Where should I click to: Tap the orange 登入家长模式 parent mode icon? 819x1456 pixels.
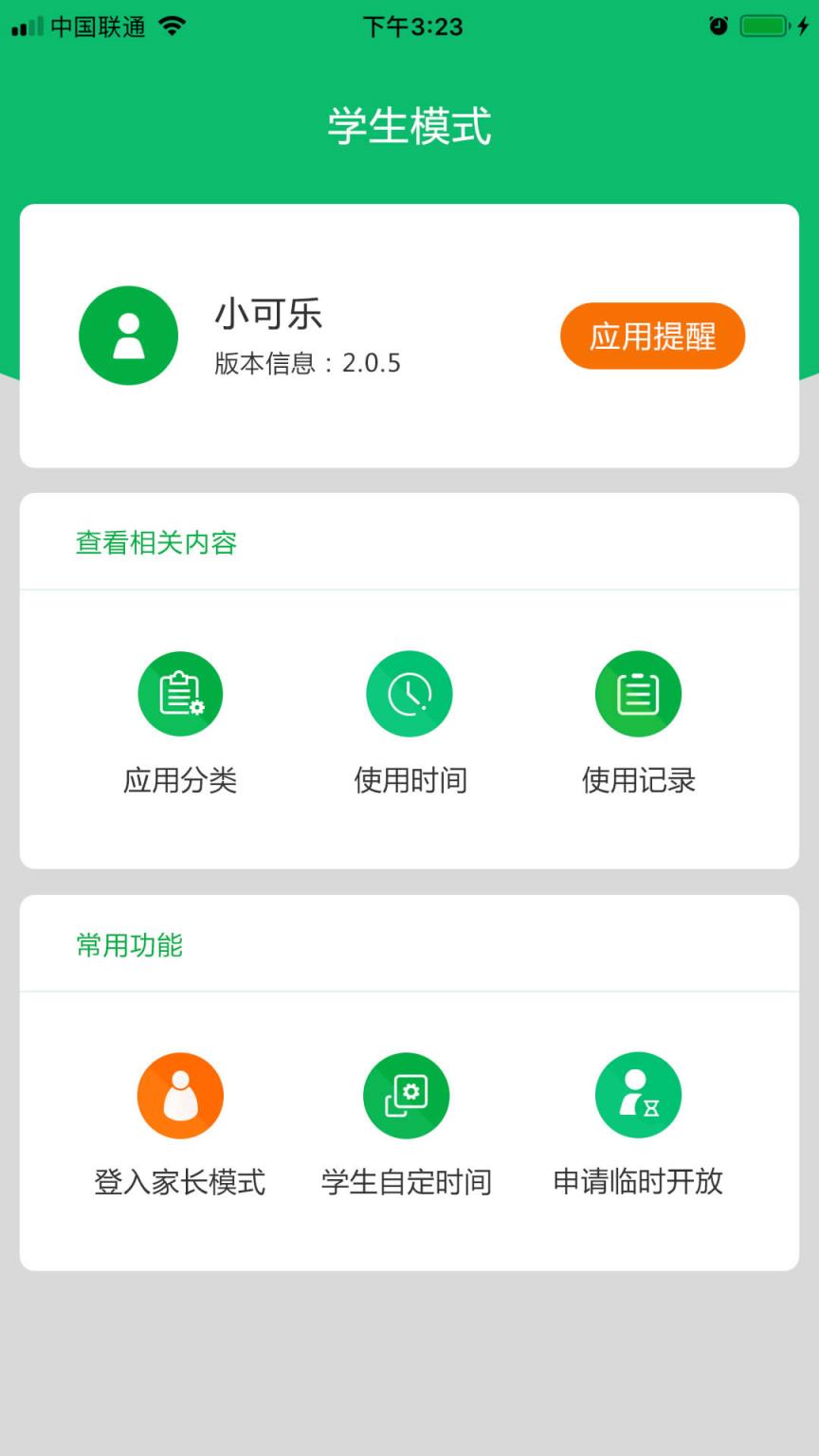click(x=181, y=1095)
